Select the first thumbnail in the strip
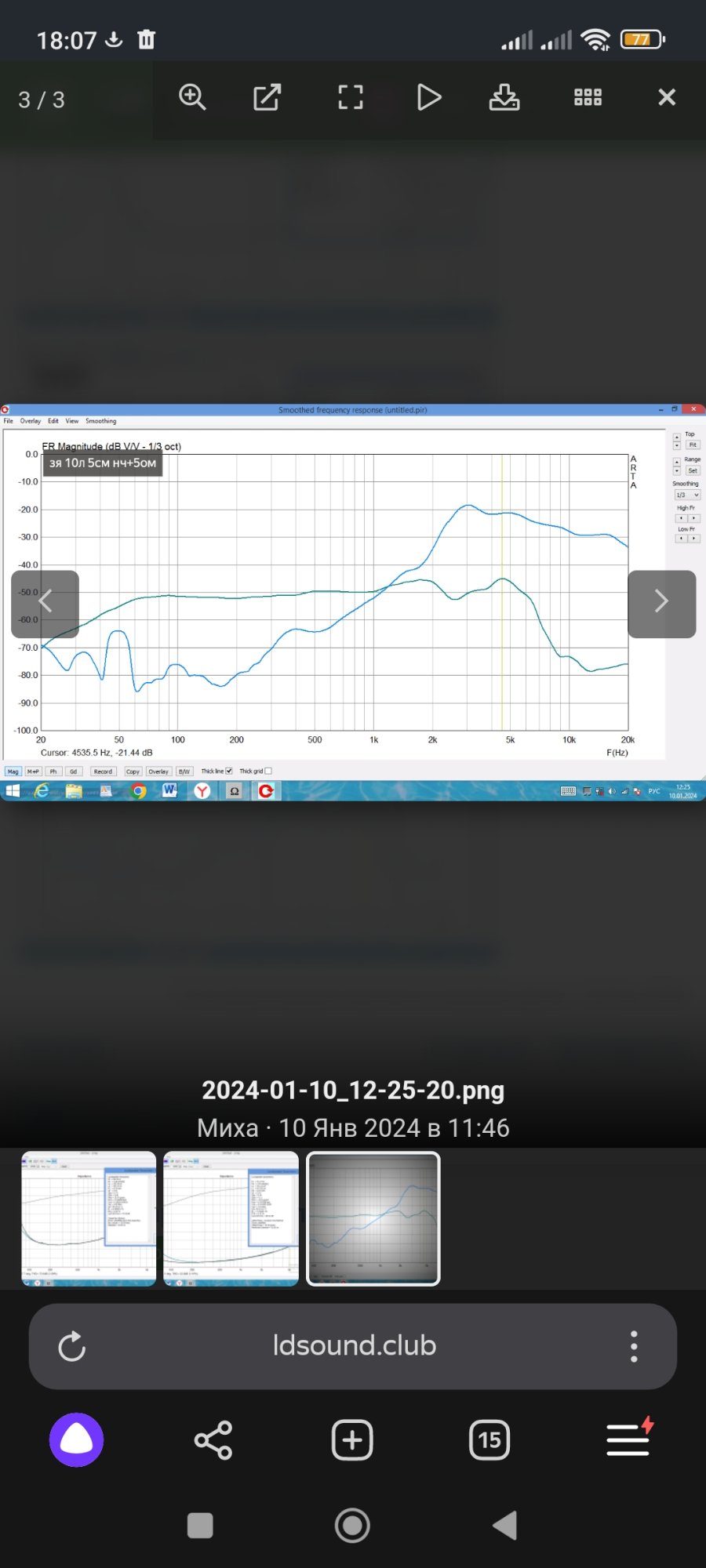 coord(89,1218)
